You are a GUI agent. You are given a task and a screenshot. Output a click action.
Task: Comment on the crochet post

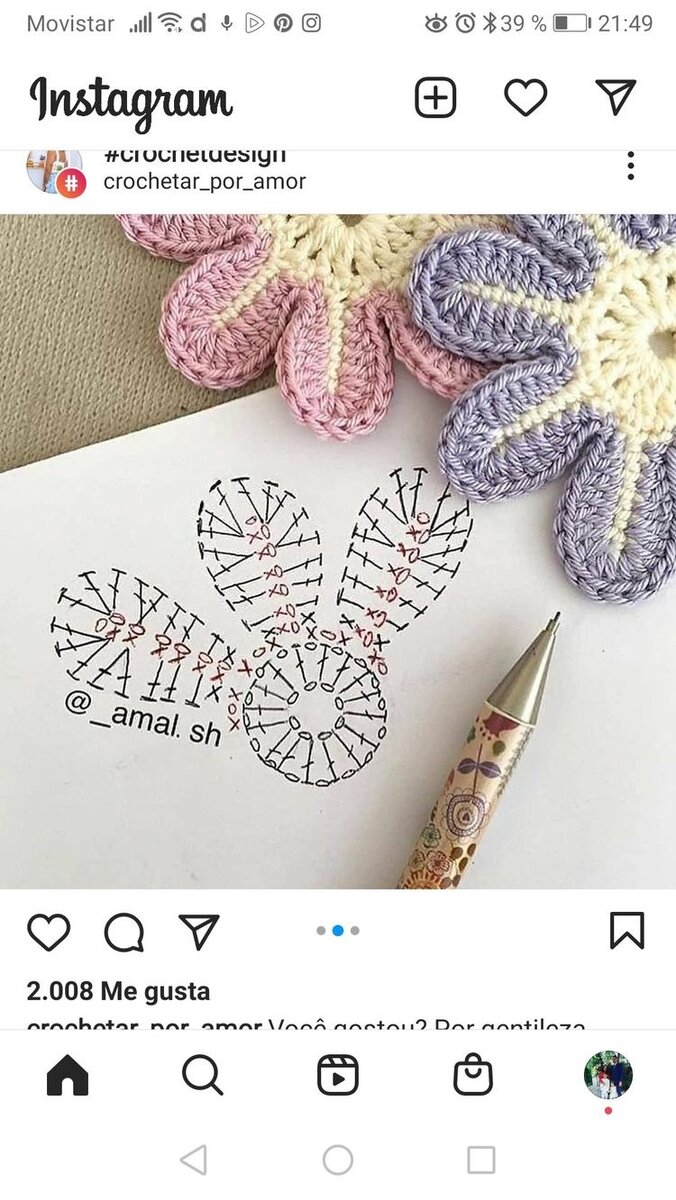(x=124, y=932)
